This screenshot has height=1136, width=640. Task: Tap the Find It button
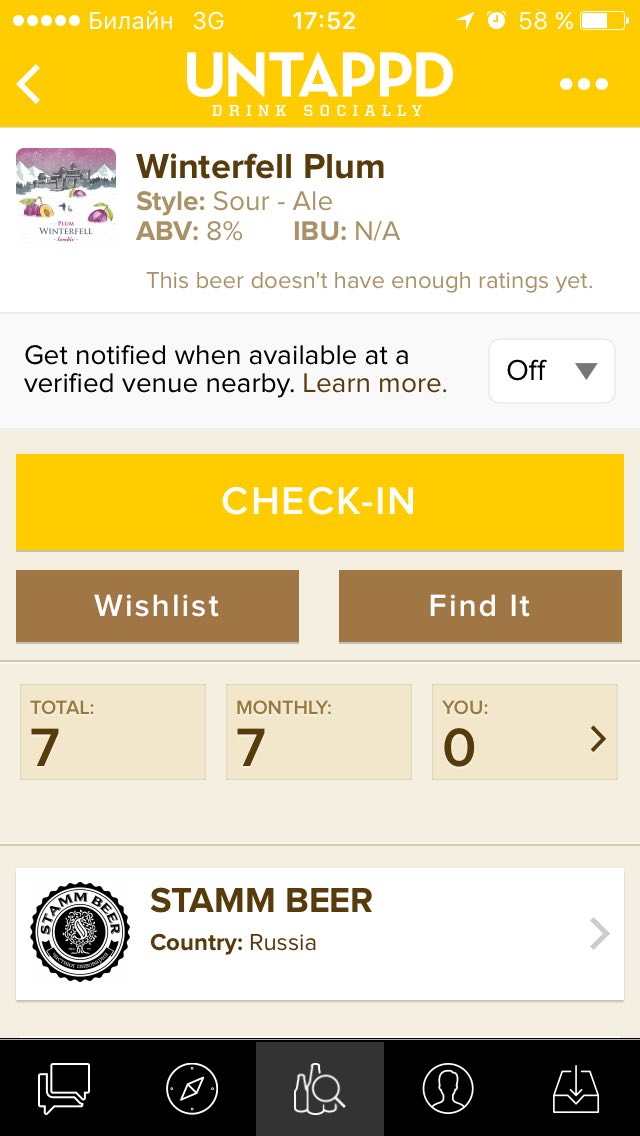480,606
